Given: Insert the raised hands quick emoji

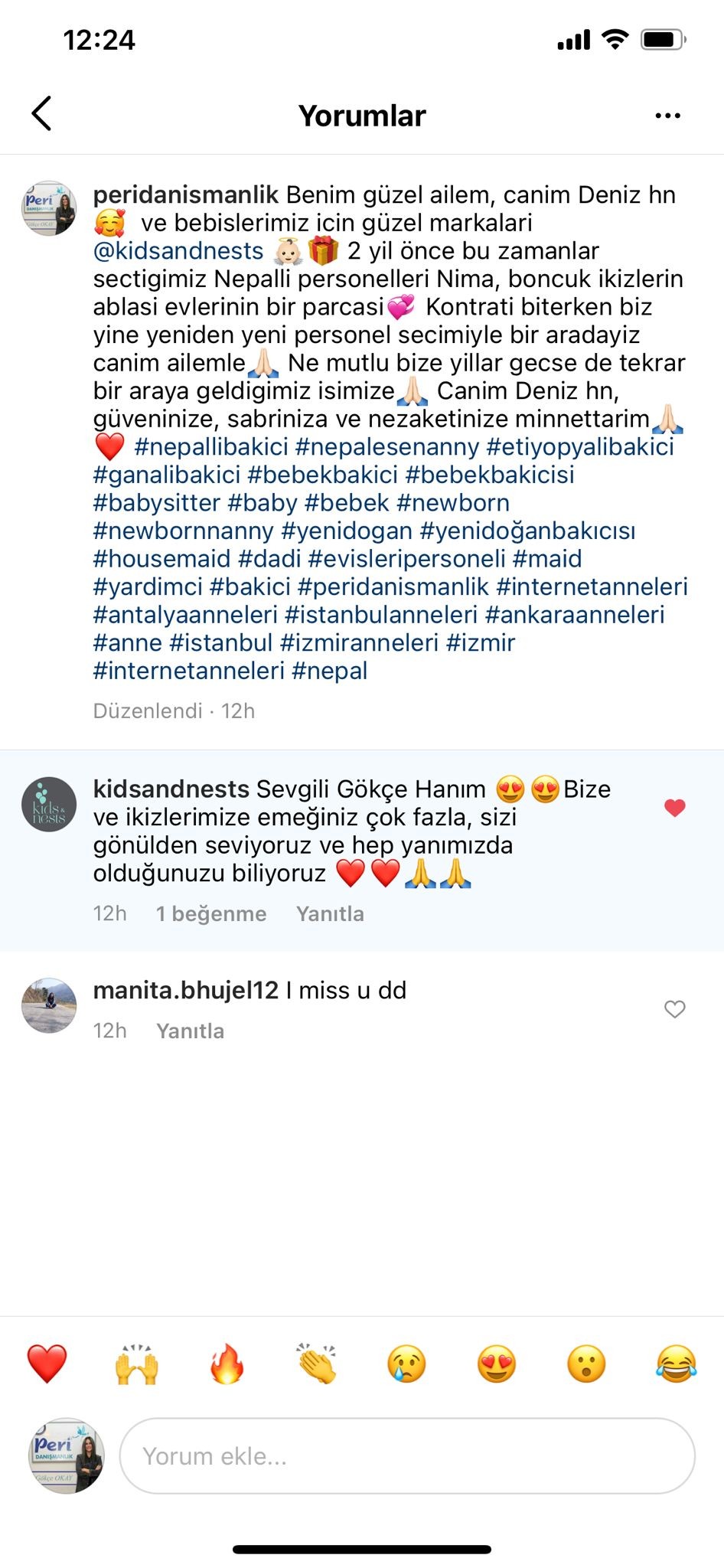Looking at the screenshot, I should (x=136, y=1364).
